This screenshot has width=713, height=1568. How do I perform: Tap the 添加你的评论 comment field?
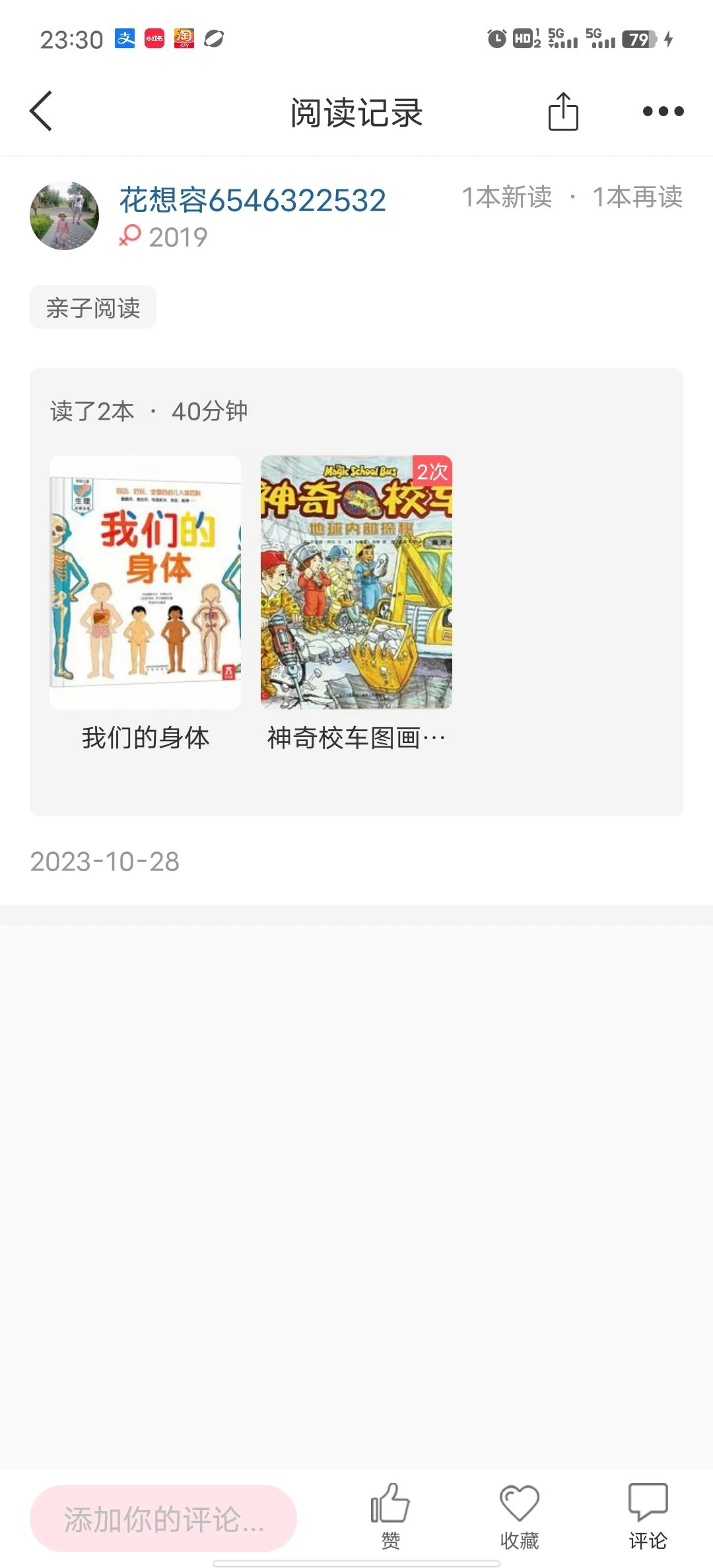[x=163, y=1519]
